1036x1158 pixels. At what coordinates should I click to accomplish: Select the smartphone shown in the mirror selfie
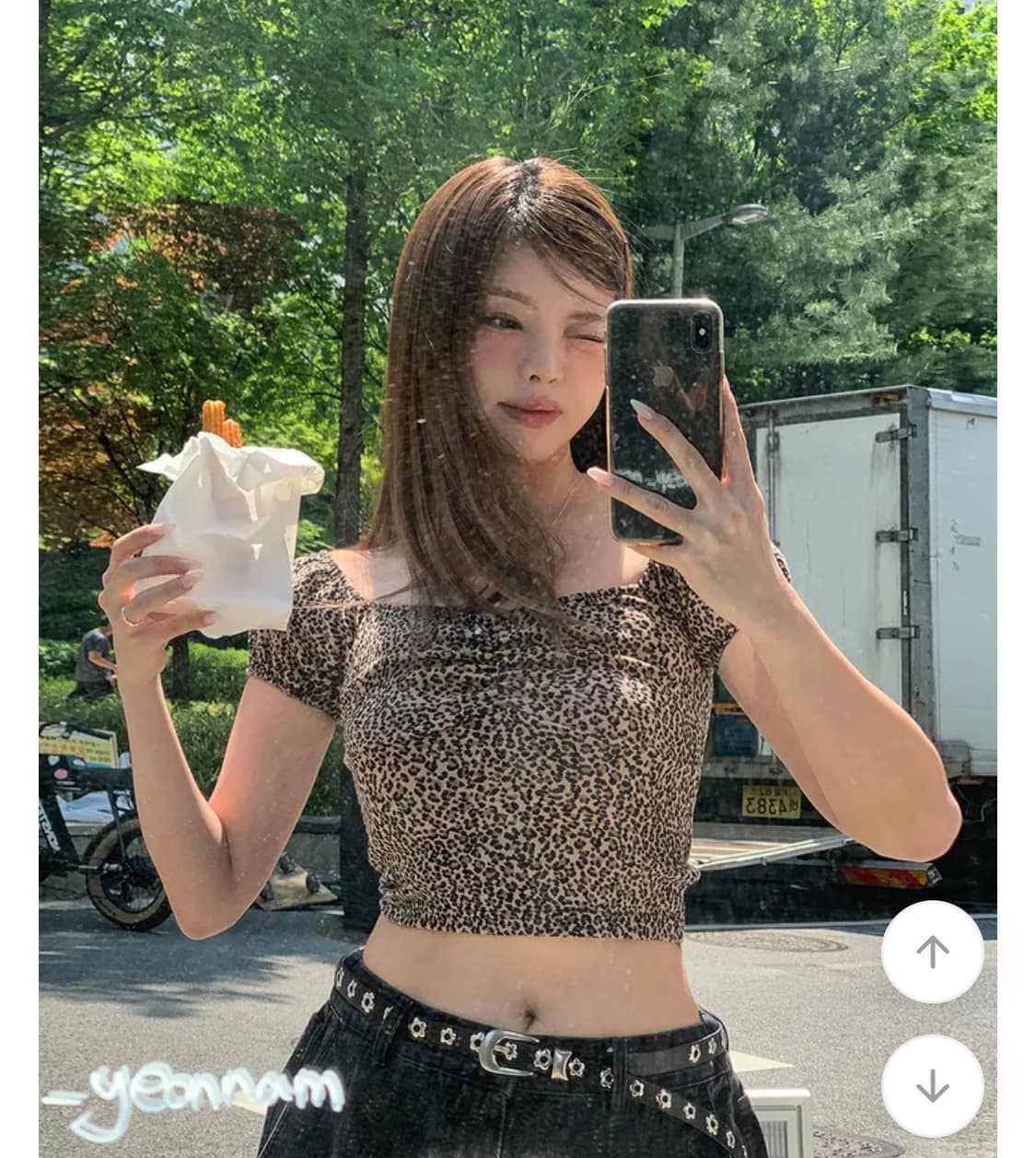click(661, 424)
